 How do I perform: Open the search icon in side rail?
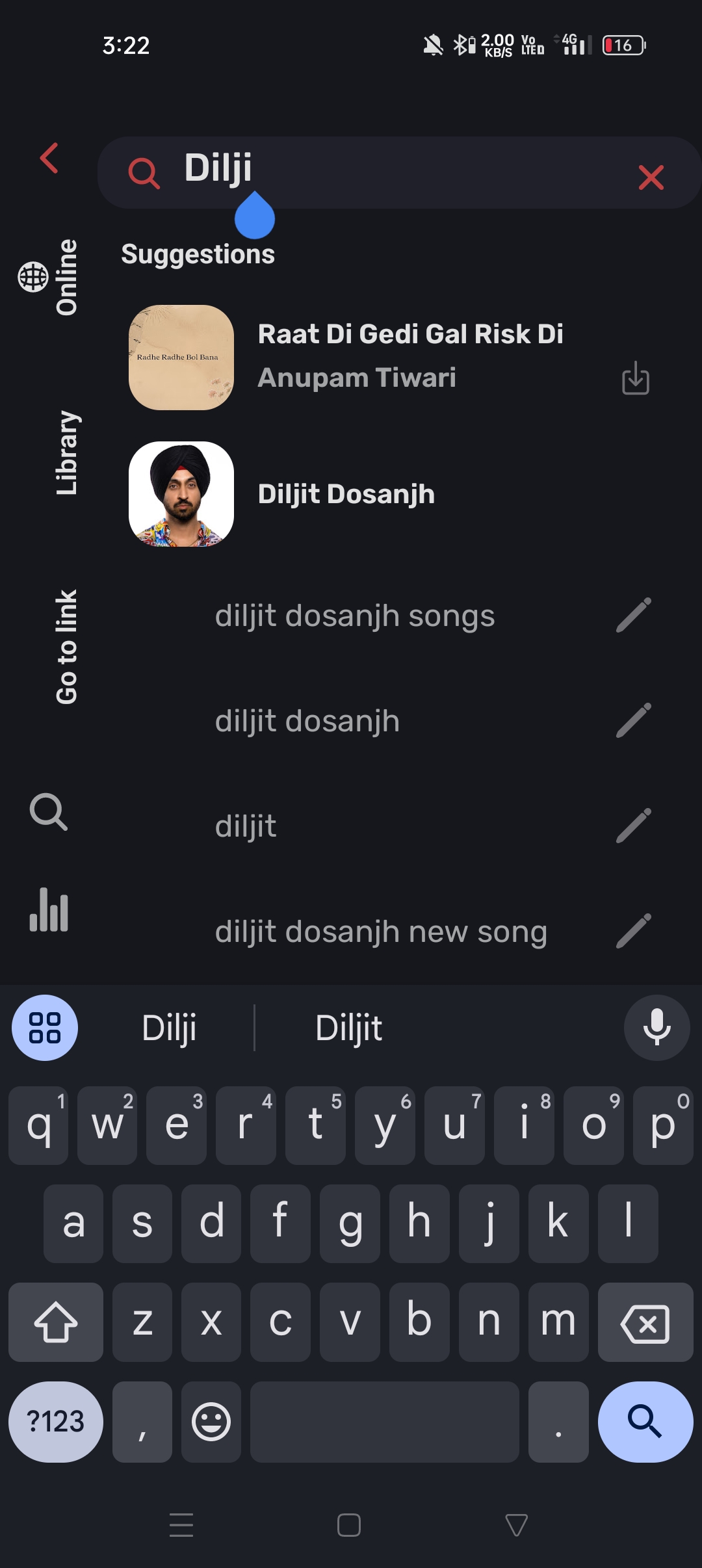[x=49, y=812]
